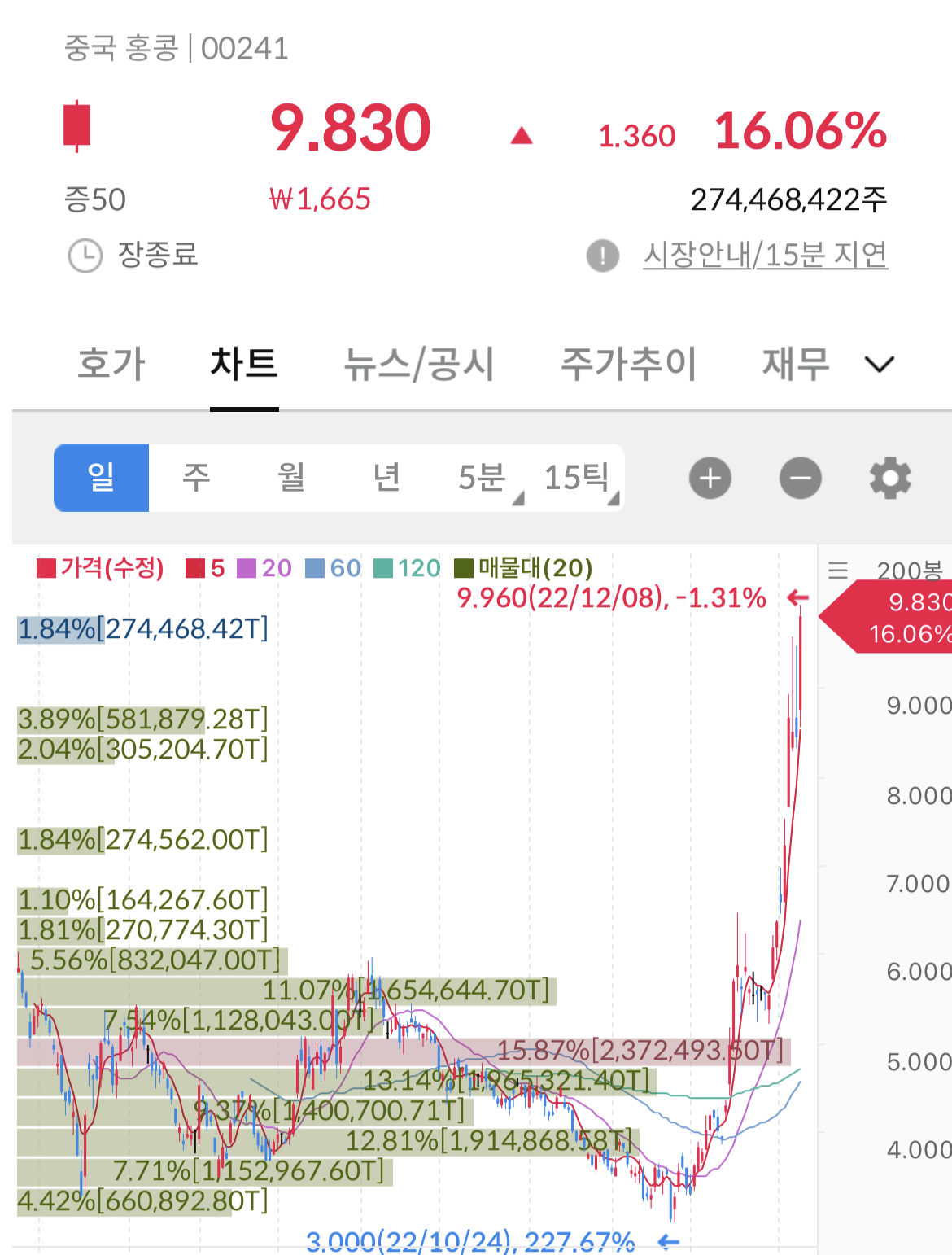Image resolution: width=952 pixels, height=1255 pixels.
Task: Open chart settings gear
Action: tap(890, 479)
